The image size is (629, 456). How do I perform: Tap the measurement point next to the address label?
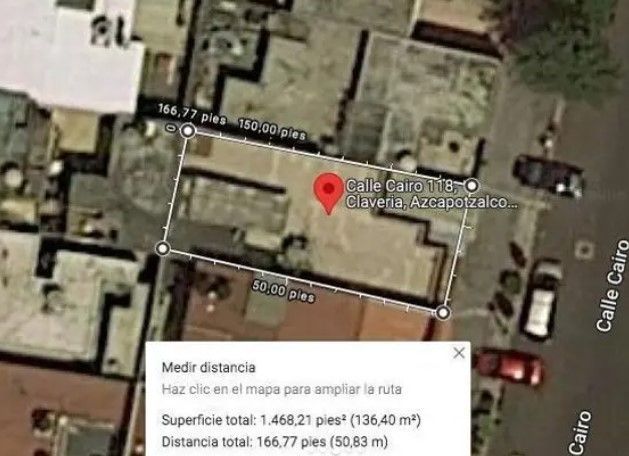point(472,186)
